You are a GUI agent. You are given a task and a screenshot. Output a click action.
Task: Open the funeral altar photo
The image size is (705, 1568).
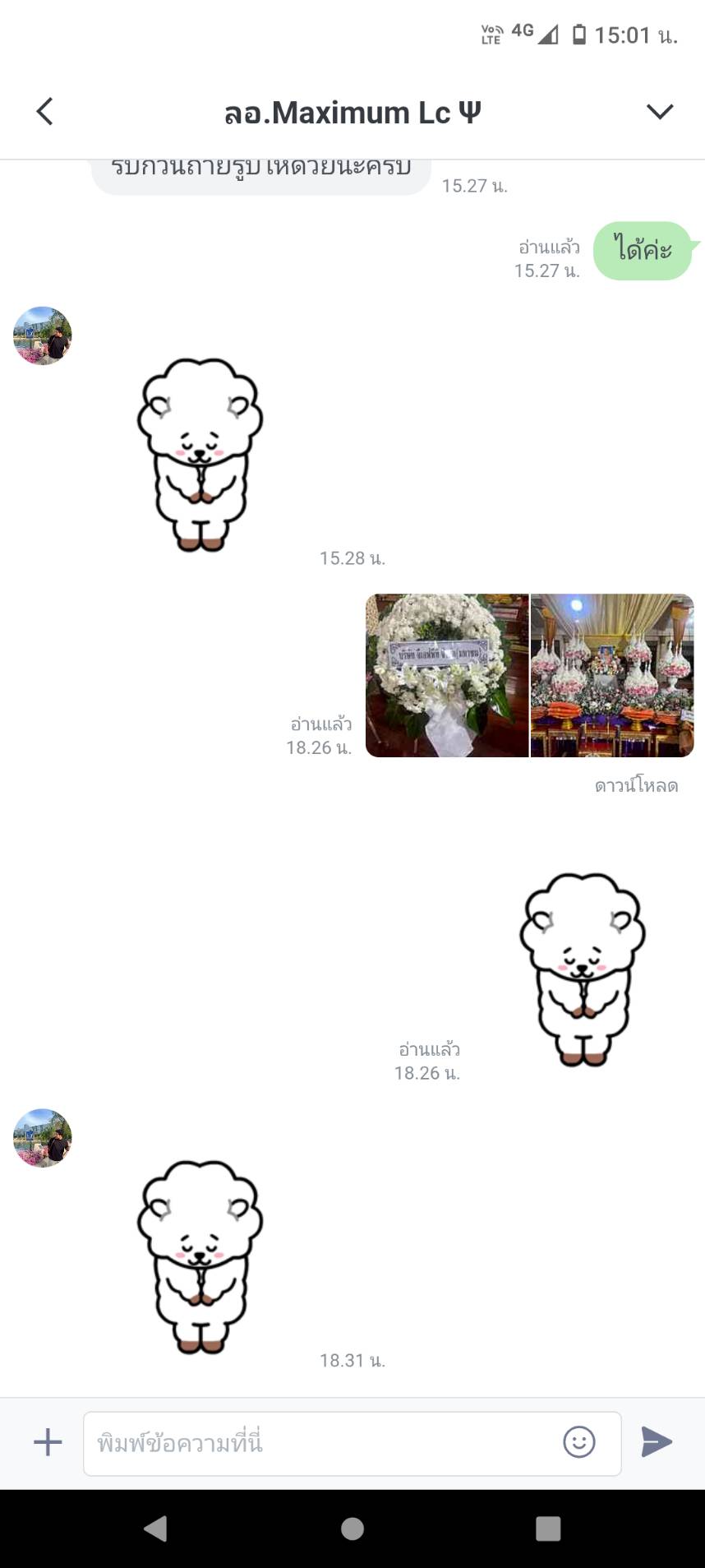[x=612, y=675]
